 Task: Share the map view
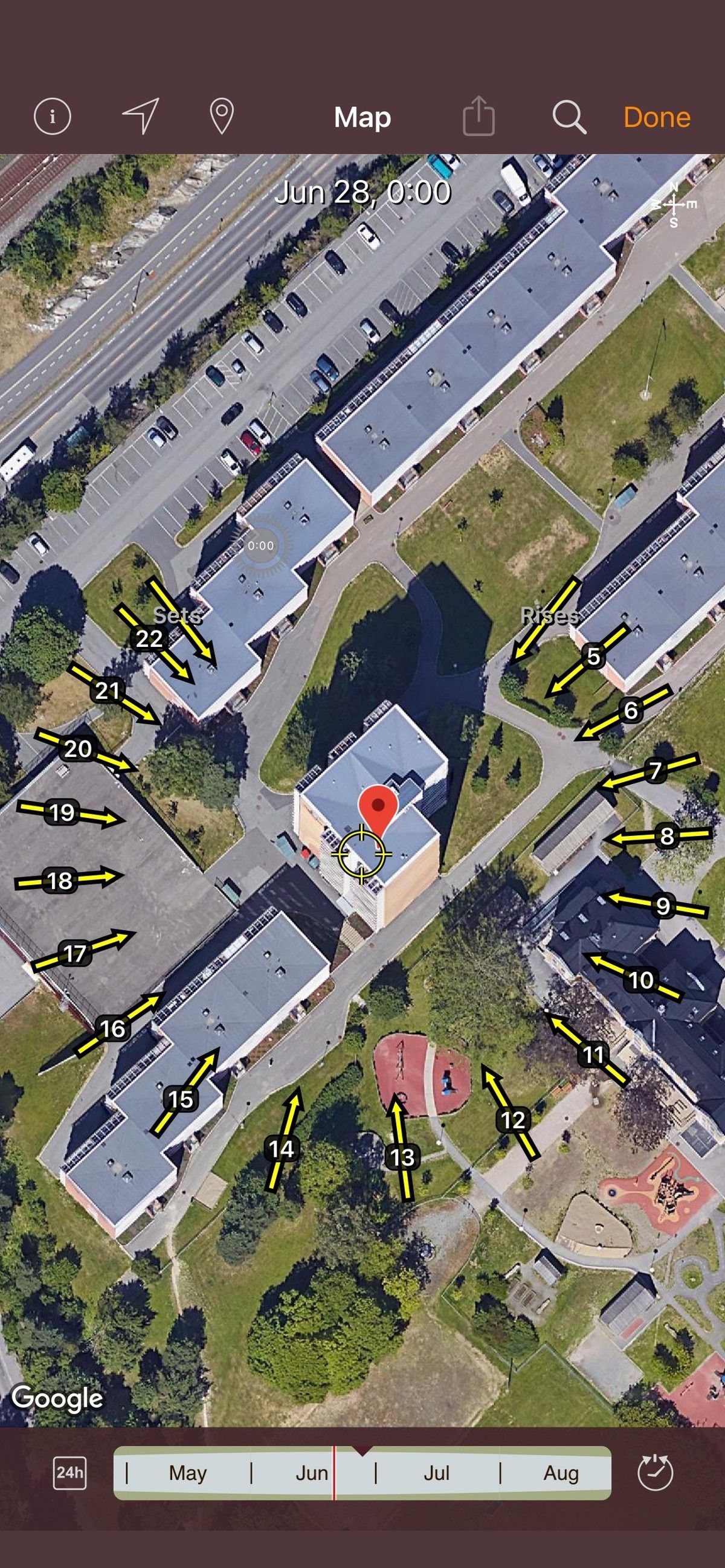[x=478, y=115]
